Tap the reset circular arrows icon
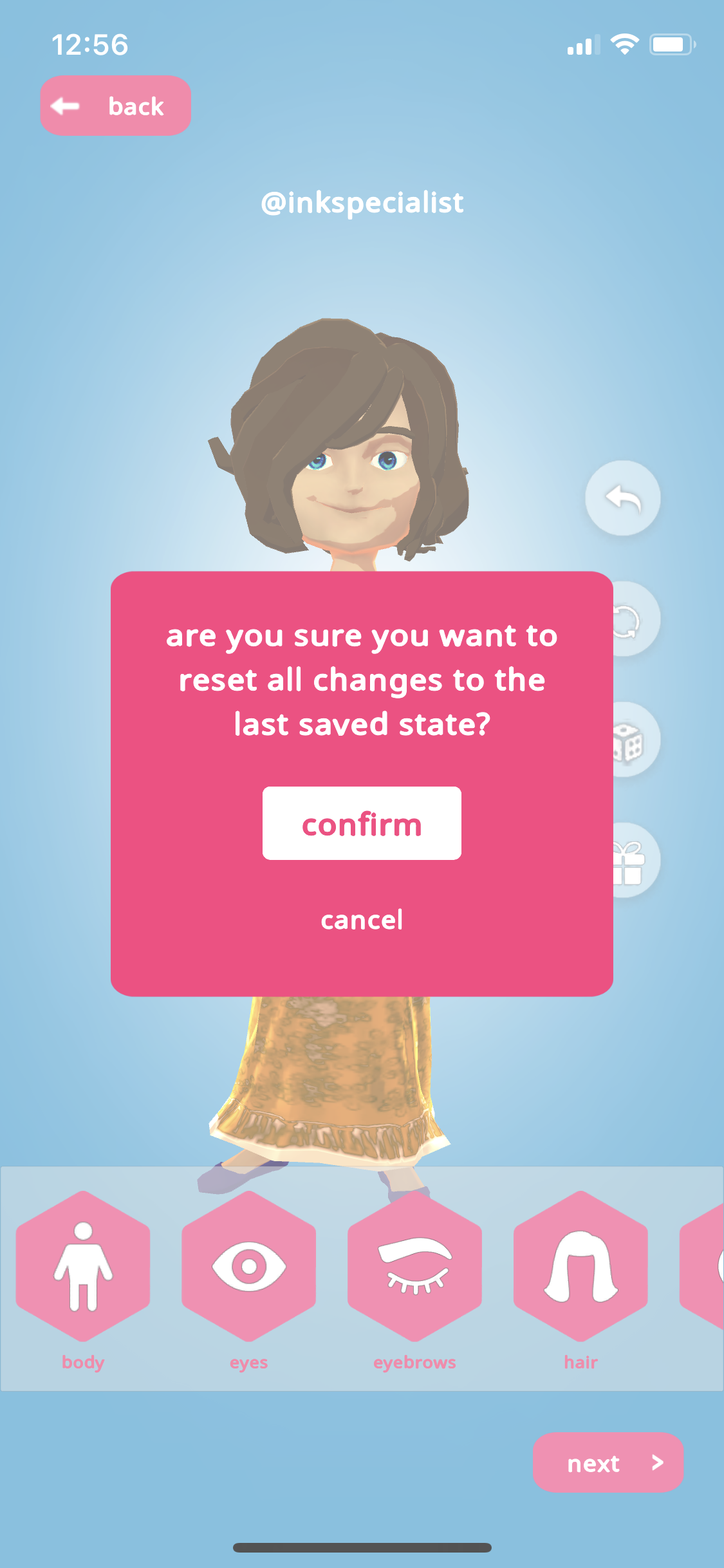724x1568 pixels. (633, 619)
